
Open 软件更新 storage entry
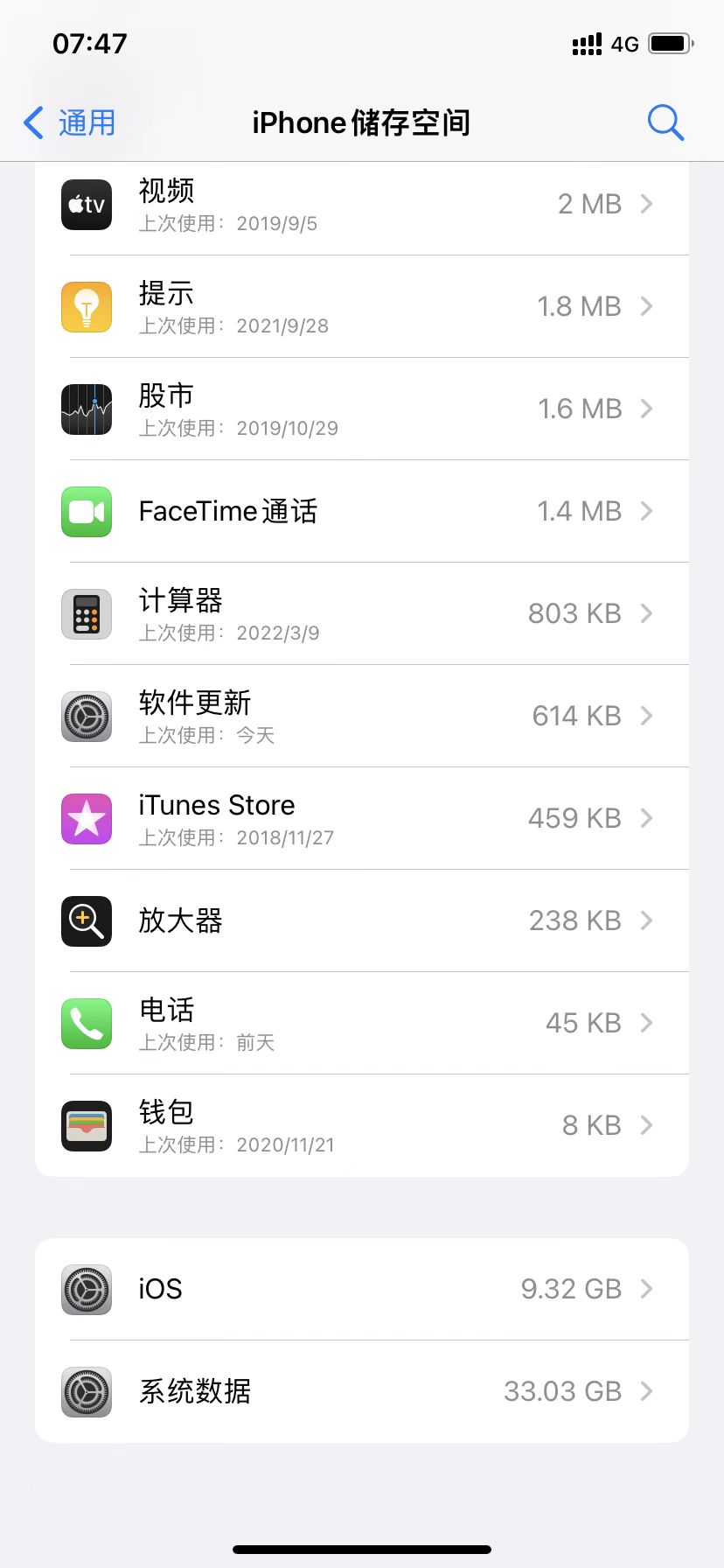click(362, 717)
